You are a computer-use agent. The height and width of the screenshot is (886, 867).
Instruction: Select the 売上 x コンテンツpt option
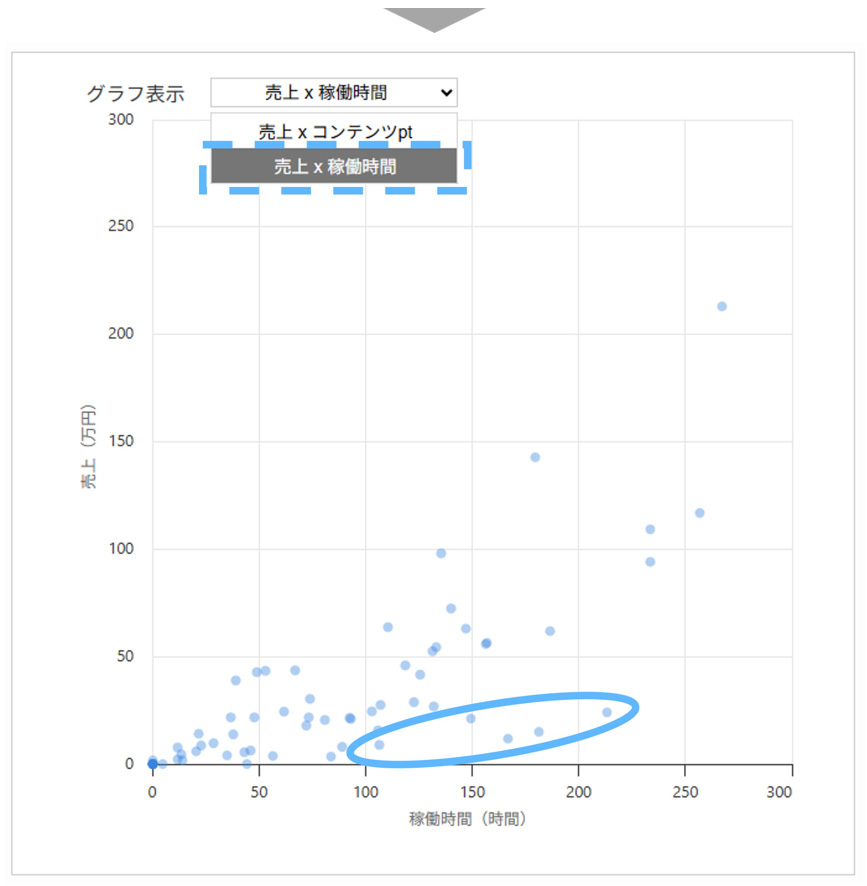(333, 131)
